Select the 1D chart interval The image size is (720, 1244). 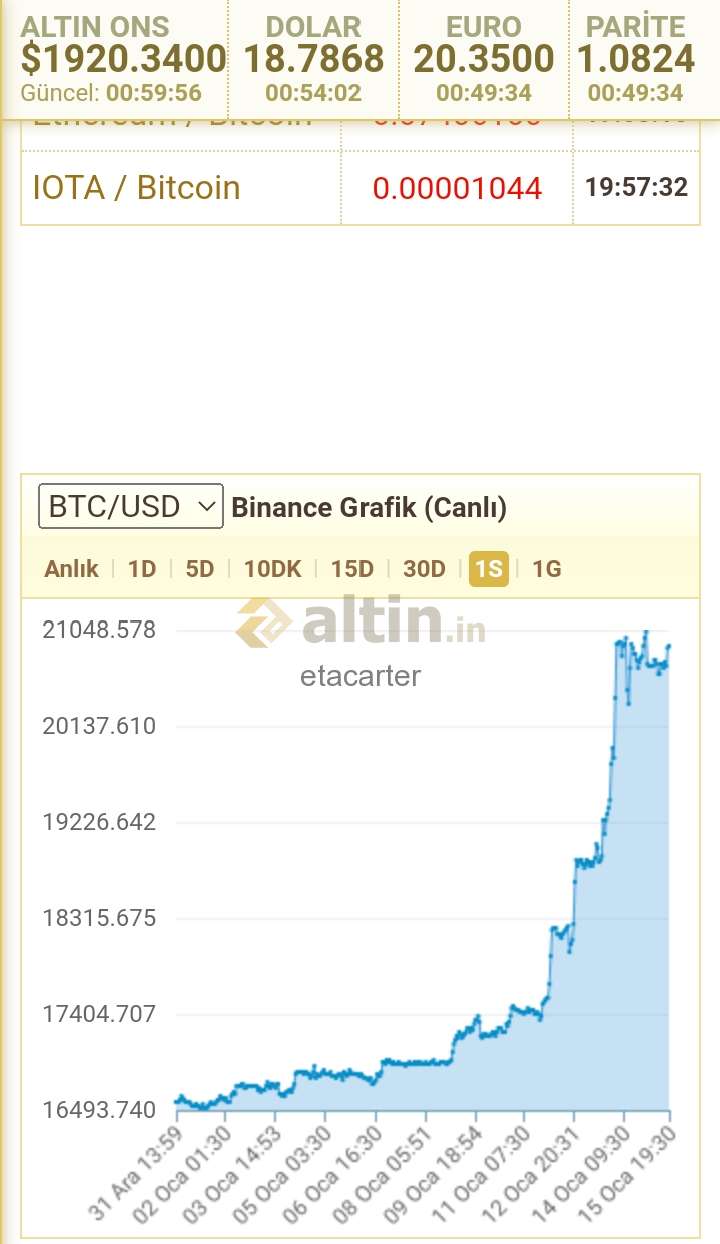(x=142, y=569)
